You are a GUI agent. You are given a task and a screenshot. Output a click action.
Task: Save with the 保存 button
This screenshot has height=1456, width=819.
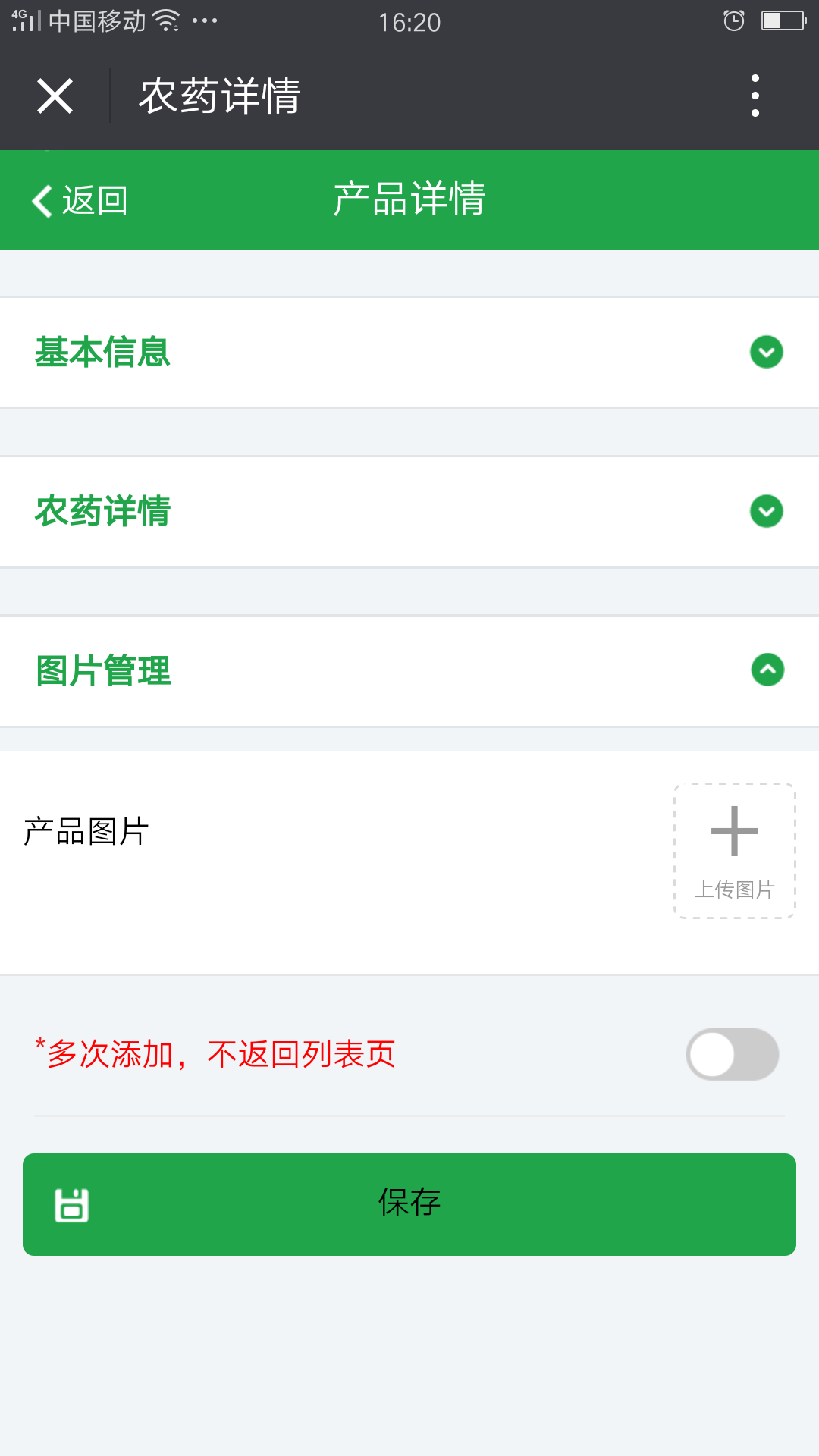point(409,1204)
